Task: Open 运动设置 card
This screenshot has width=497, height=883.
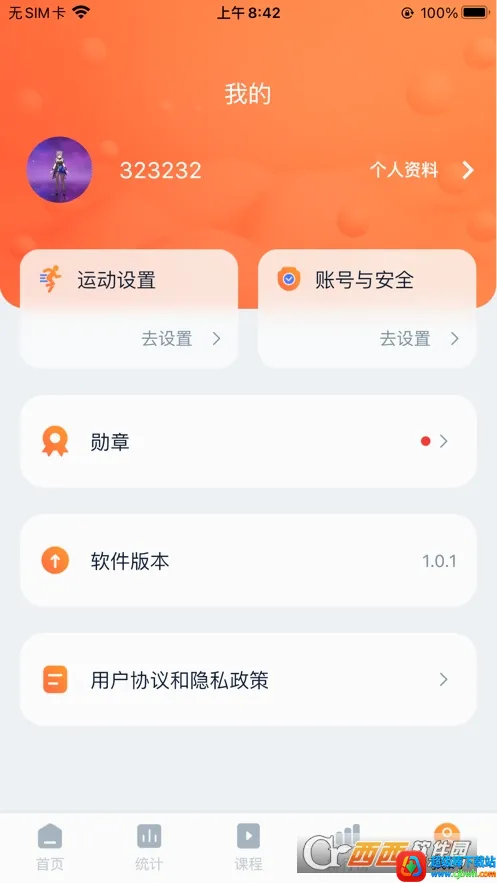Action: pyautogui.click(x=129, y=309)
